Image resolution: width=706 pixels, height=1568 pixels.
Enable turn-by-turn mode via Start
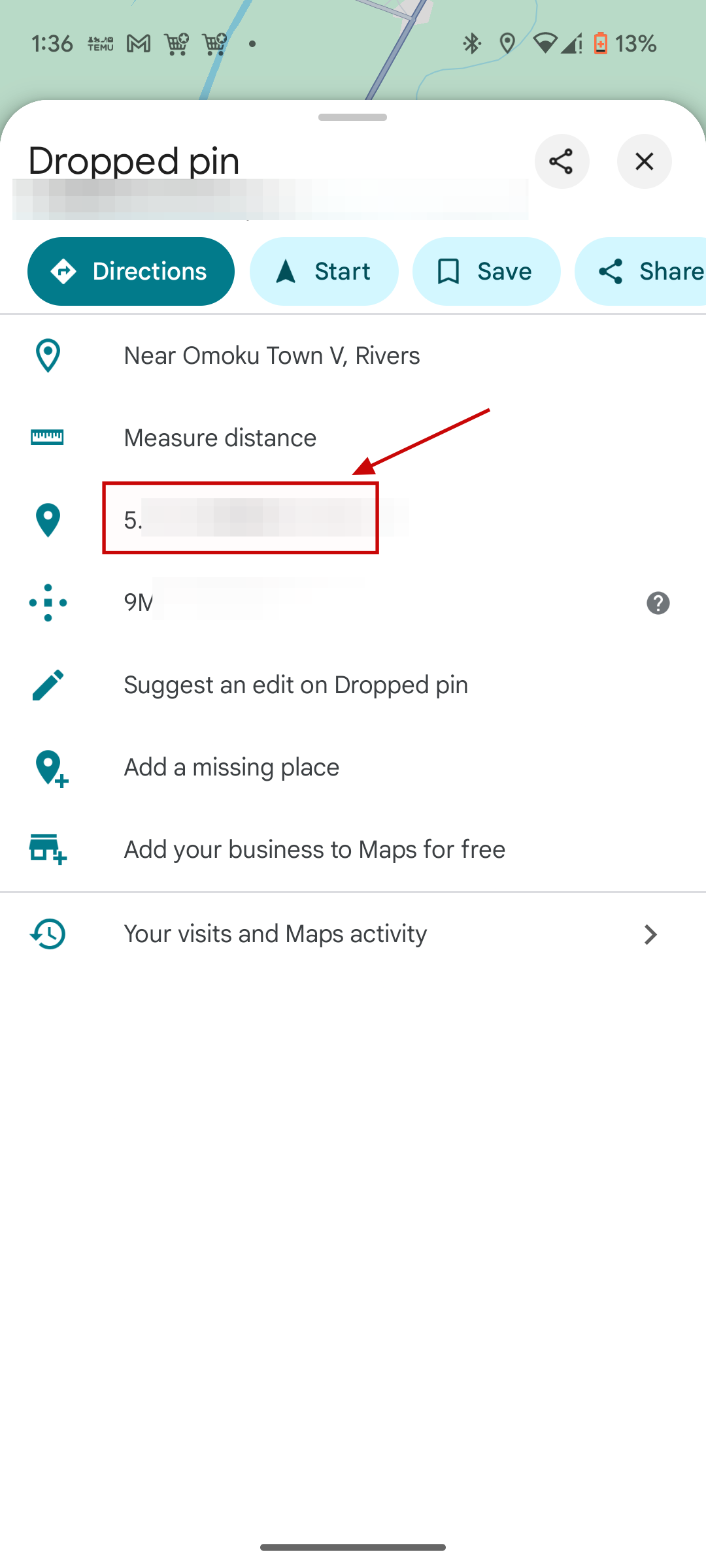[x=324, y=270]
